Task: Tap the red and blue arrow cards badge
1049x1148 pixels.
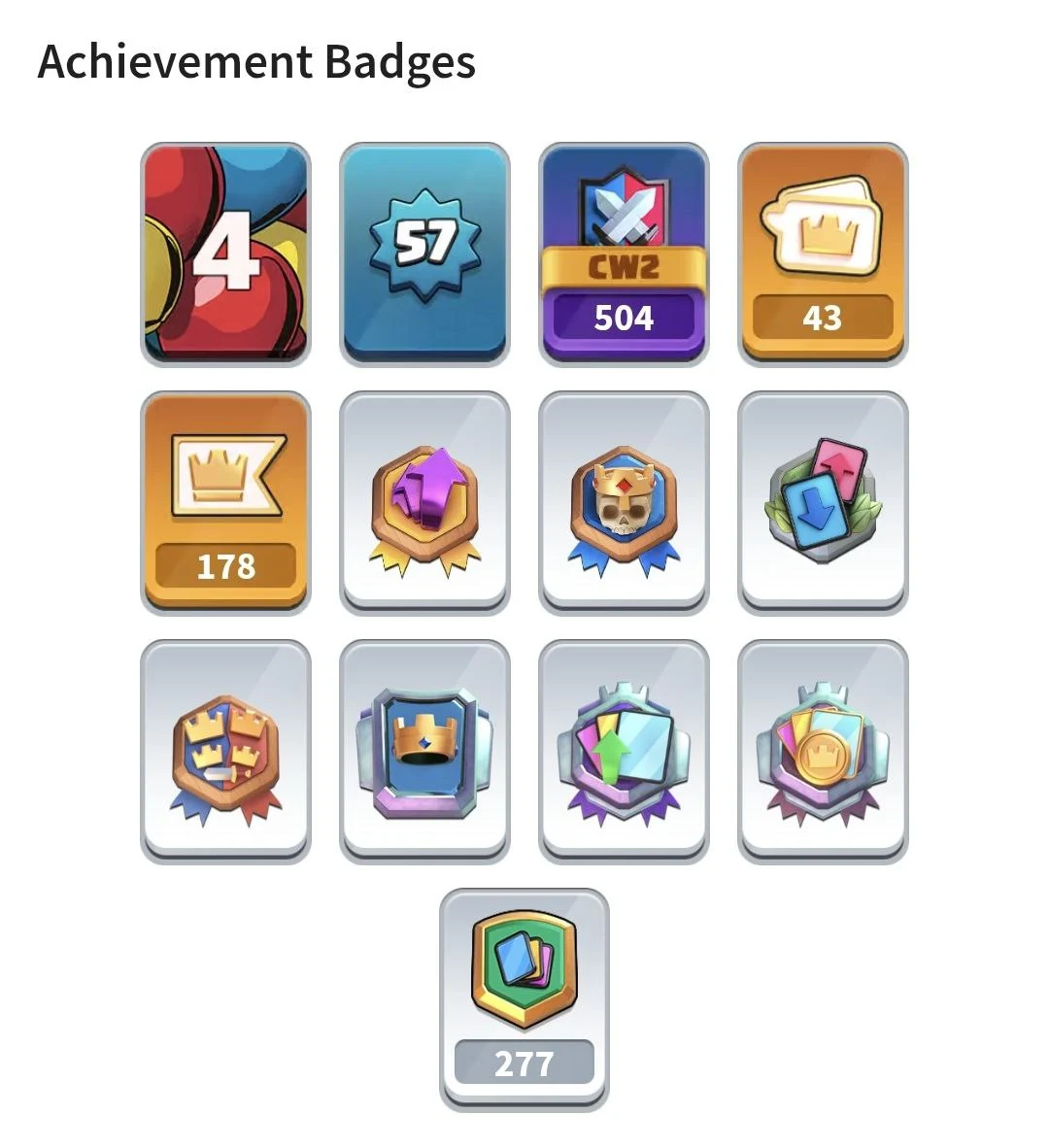Action: 823,502
